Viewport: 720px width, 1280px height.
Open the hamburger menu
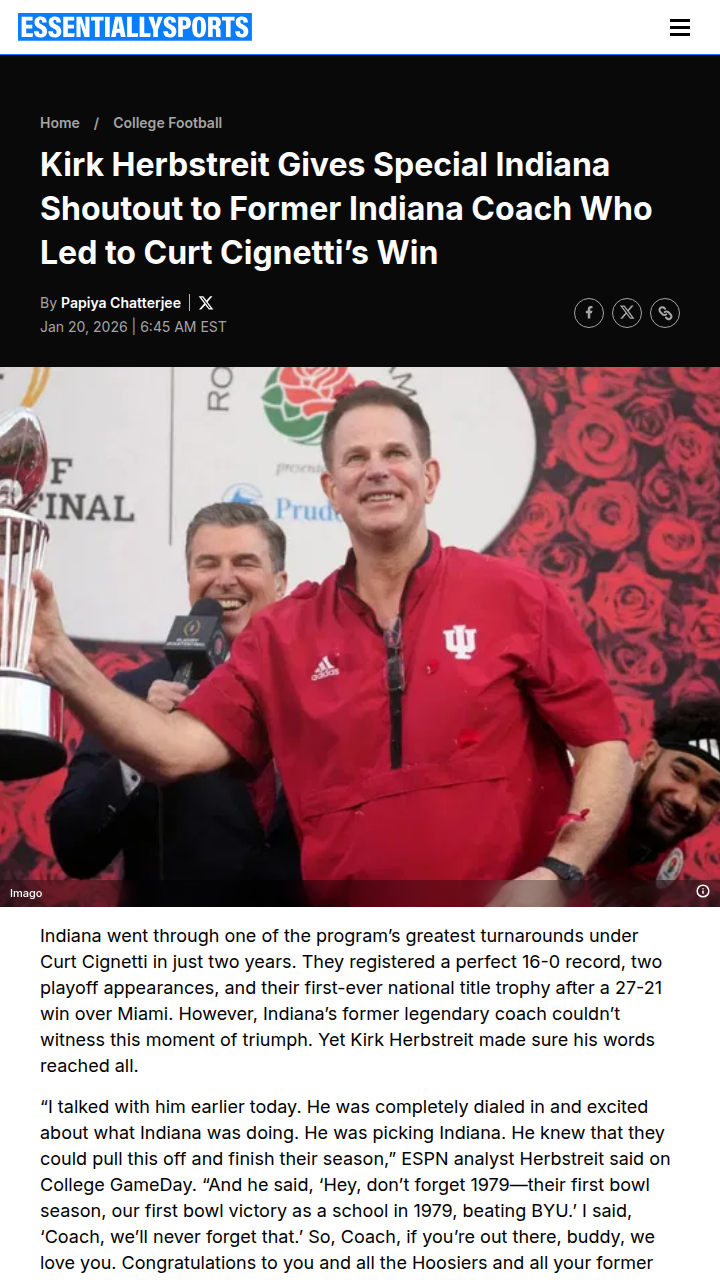click(680, 28)
